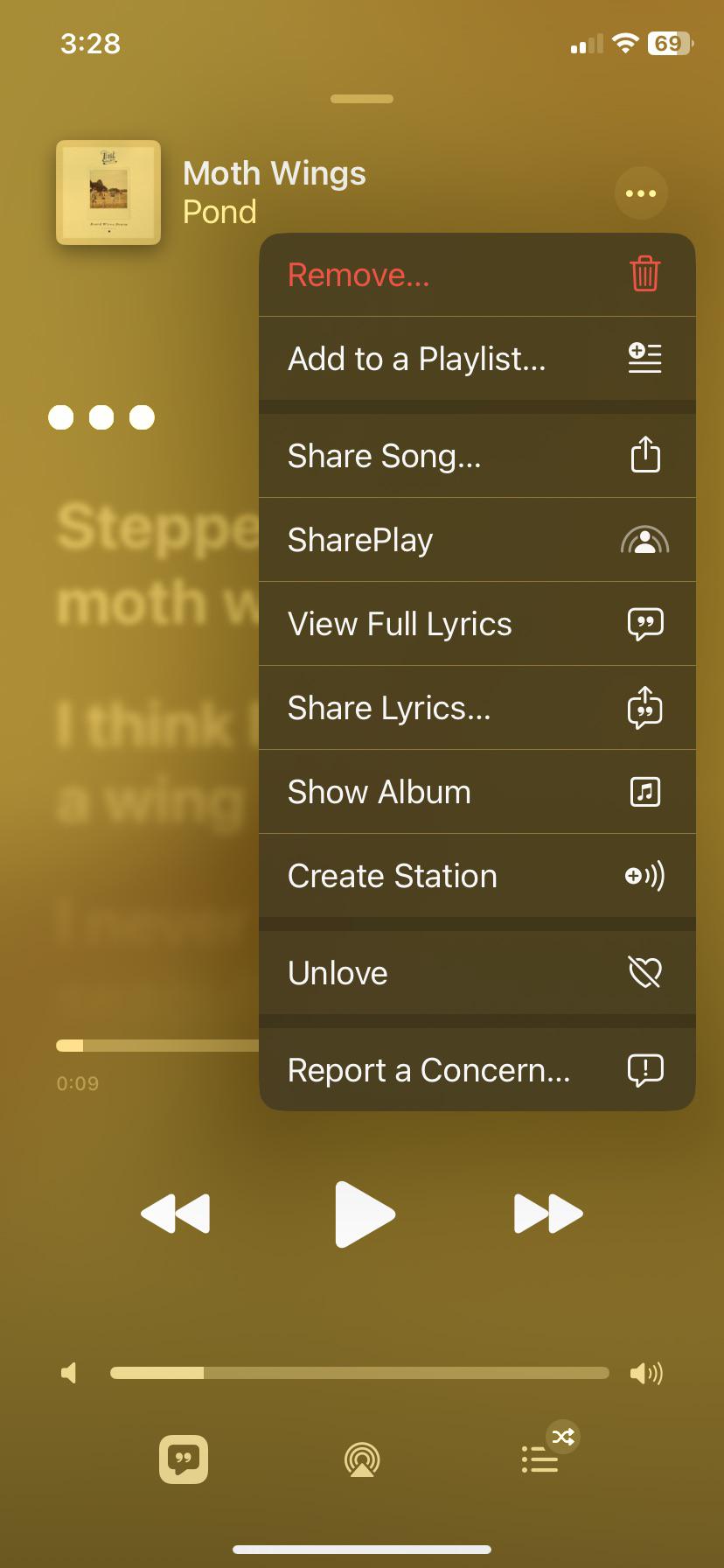This screenshot has width=724, height=1568.
Task: Open the ellipsis more-options menu
Action: [641, 193]
